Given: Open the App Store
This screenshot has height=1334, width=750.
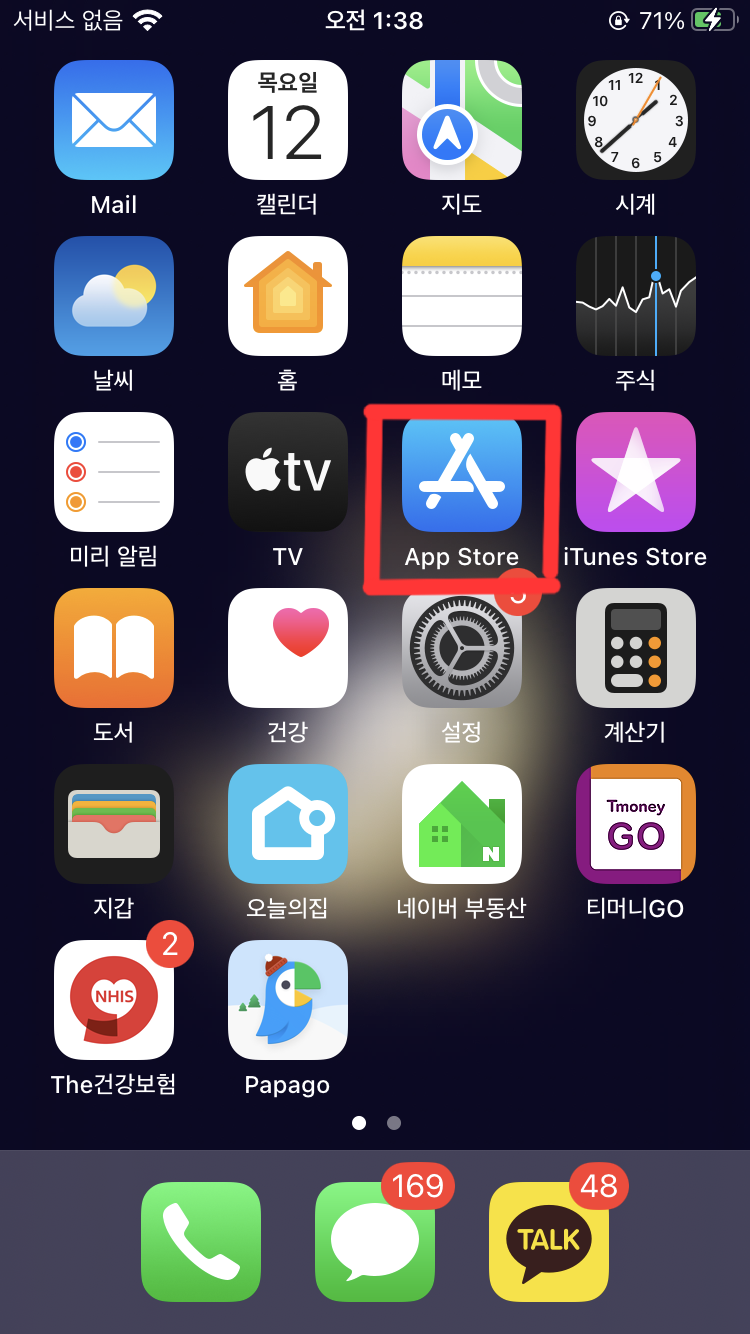Looking at the screenshot, I should (x=462, y=472).
